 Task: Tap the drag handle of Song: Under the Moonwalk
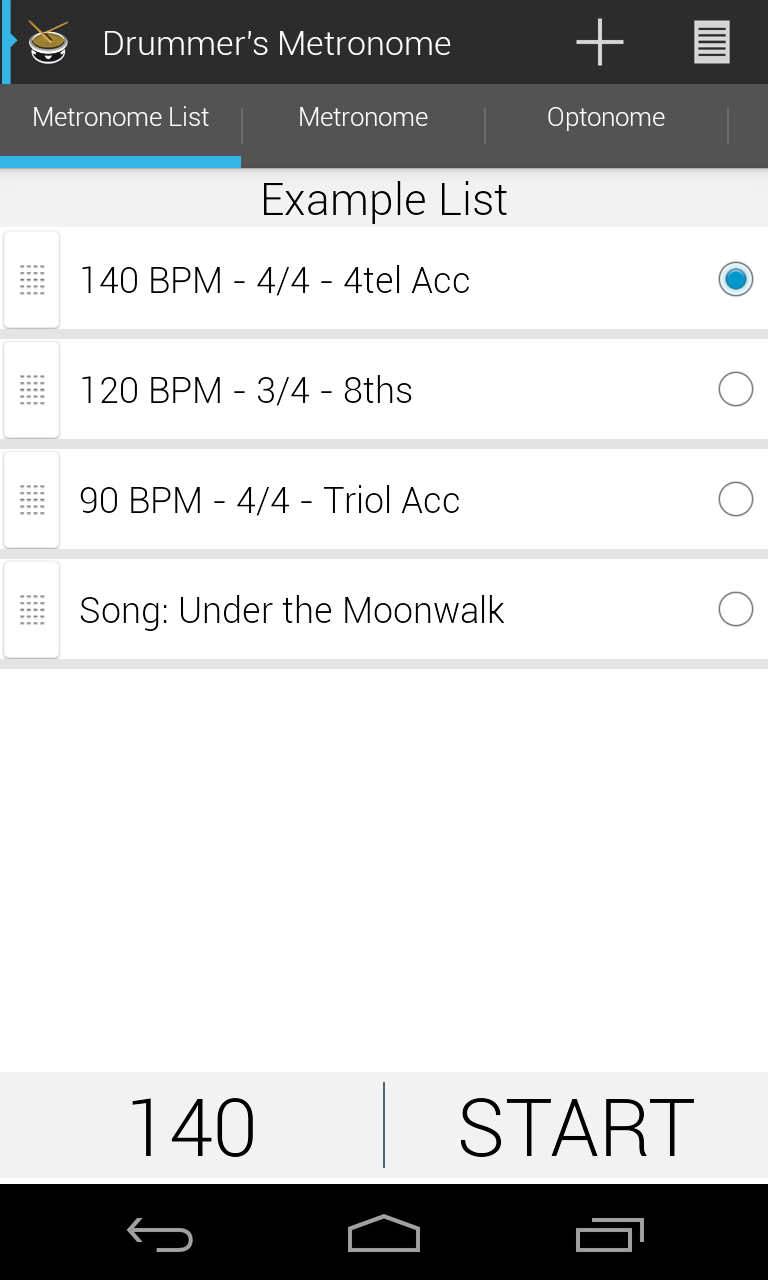pos(32,609)
